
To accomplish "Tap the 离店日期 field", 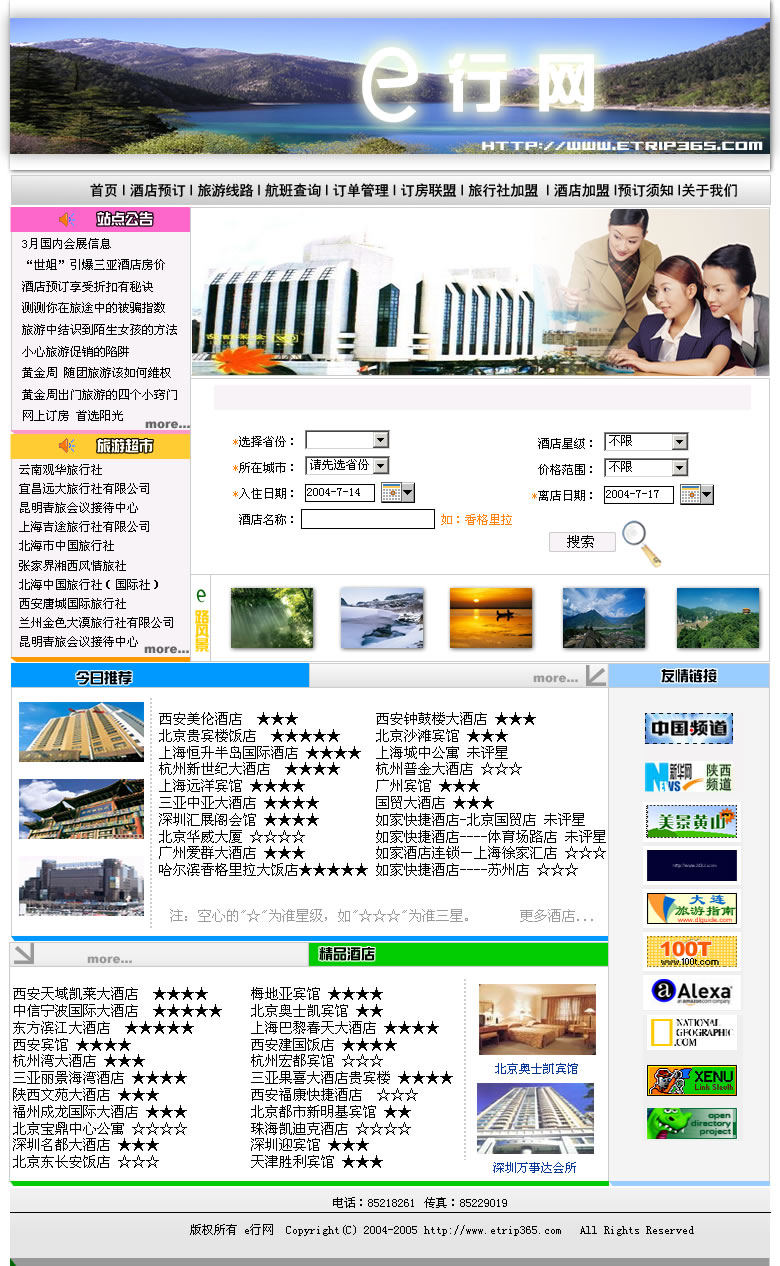I will pyautogui.click(x=638, y=494).
